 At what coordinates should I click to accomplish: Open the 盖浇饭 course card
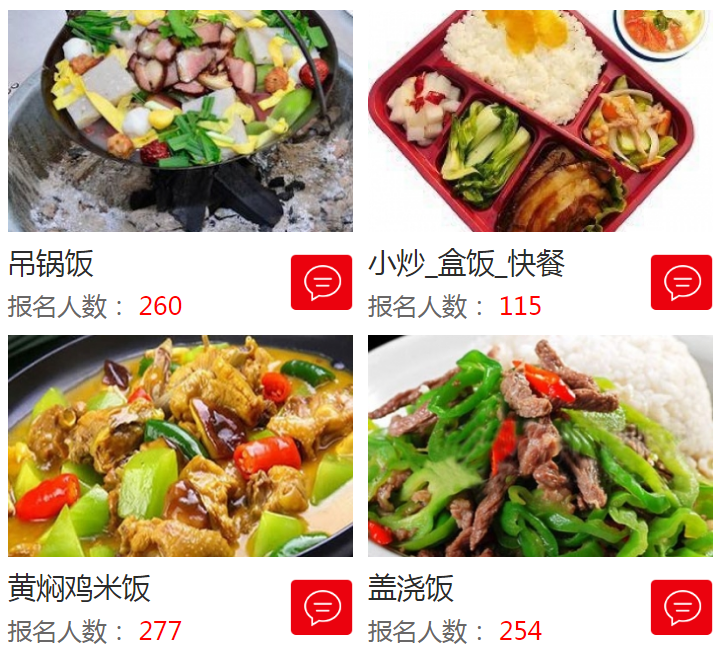540,446
